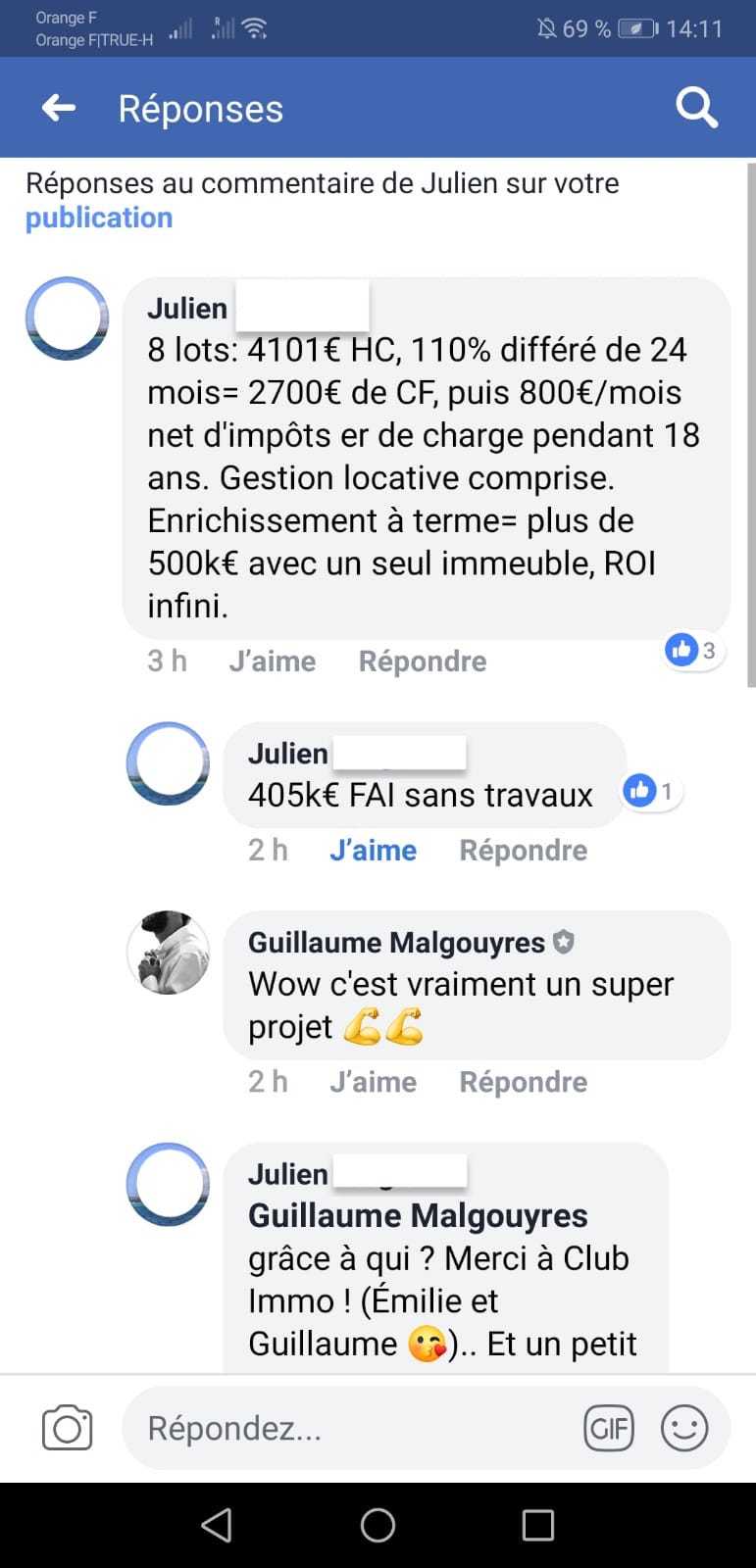Screen dimensions: 756x1568
Task: Open the search magnifier icon
Action: [x=696, y=108]
